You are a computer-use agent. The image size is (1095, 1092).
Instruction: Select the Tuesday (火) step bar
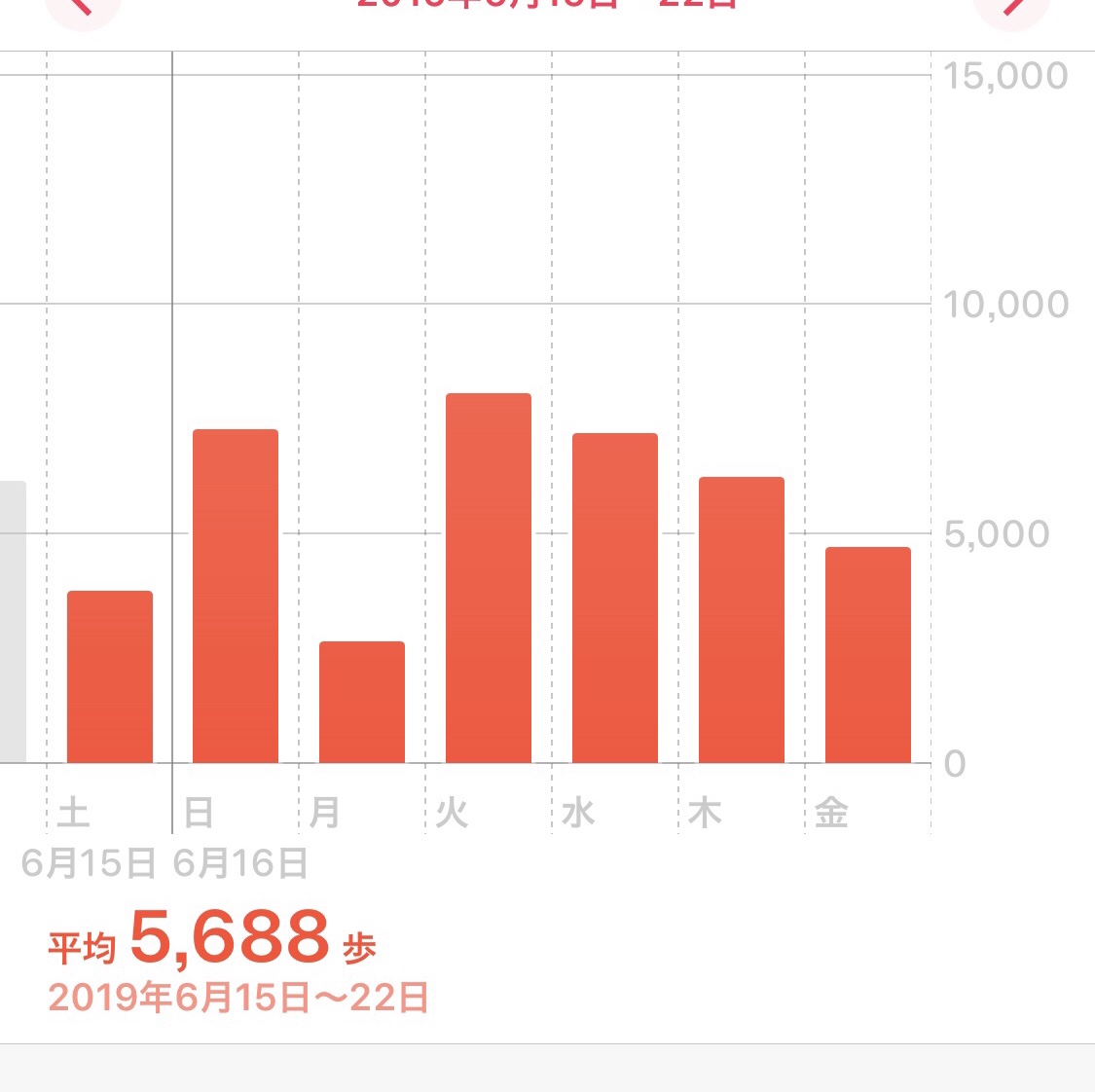[489, 578]
